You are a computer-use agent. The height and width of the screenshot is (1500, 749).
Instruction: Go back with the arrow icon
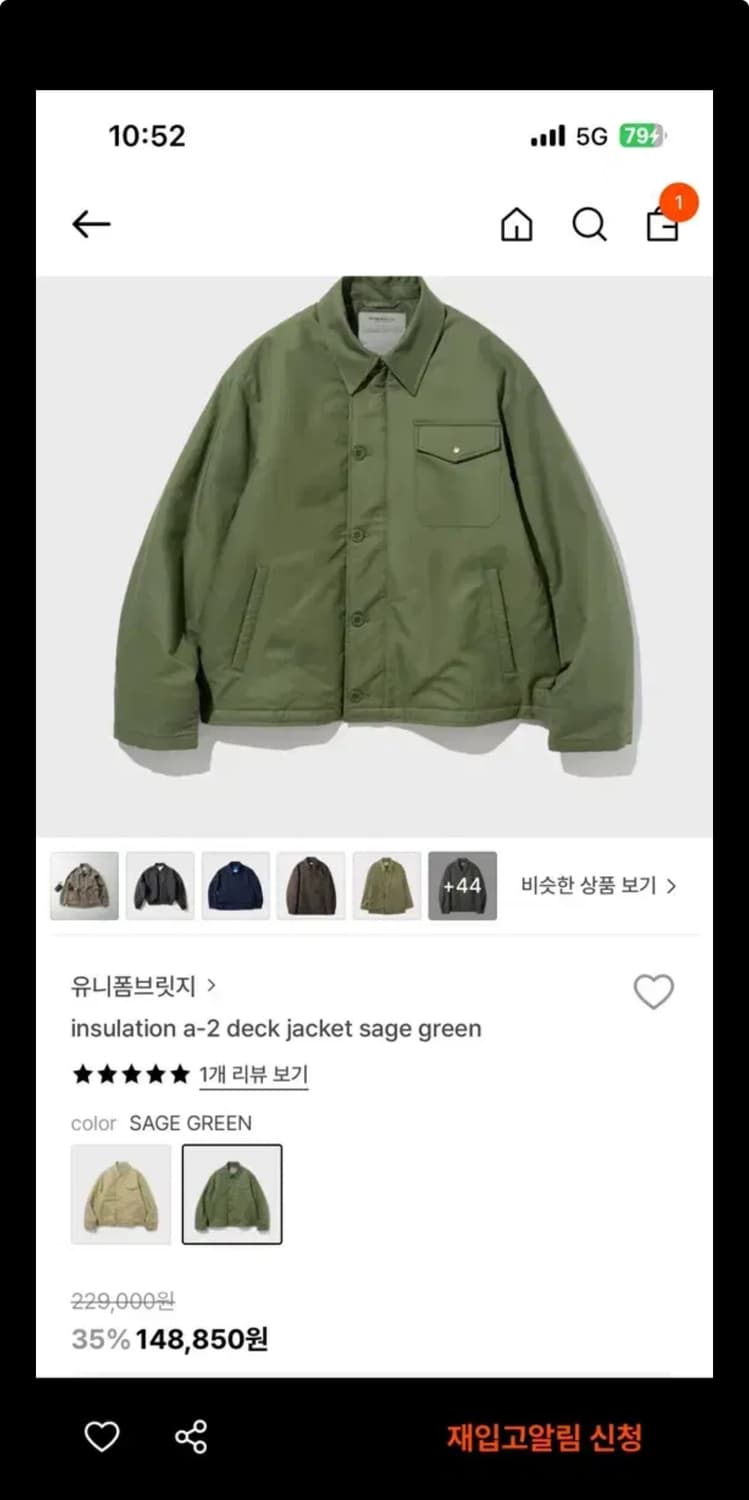91,224
